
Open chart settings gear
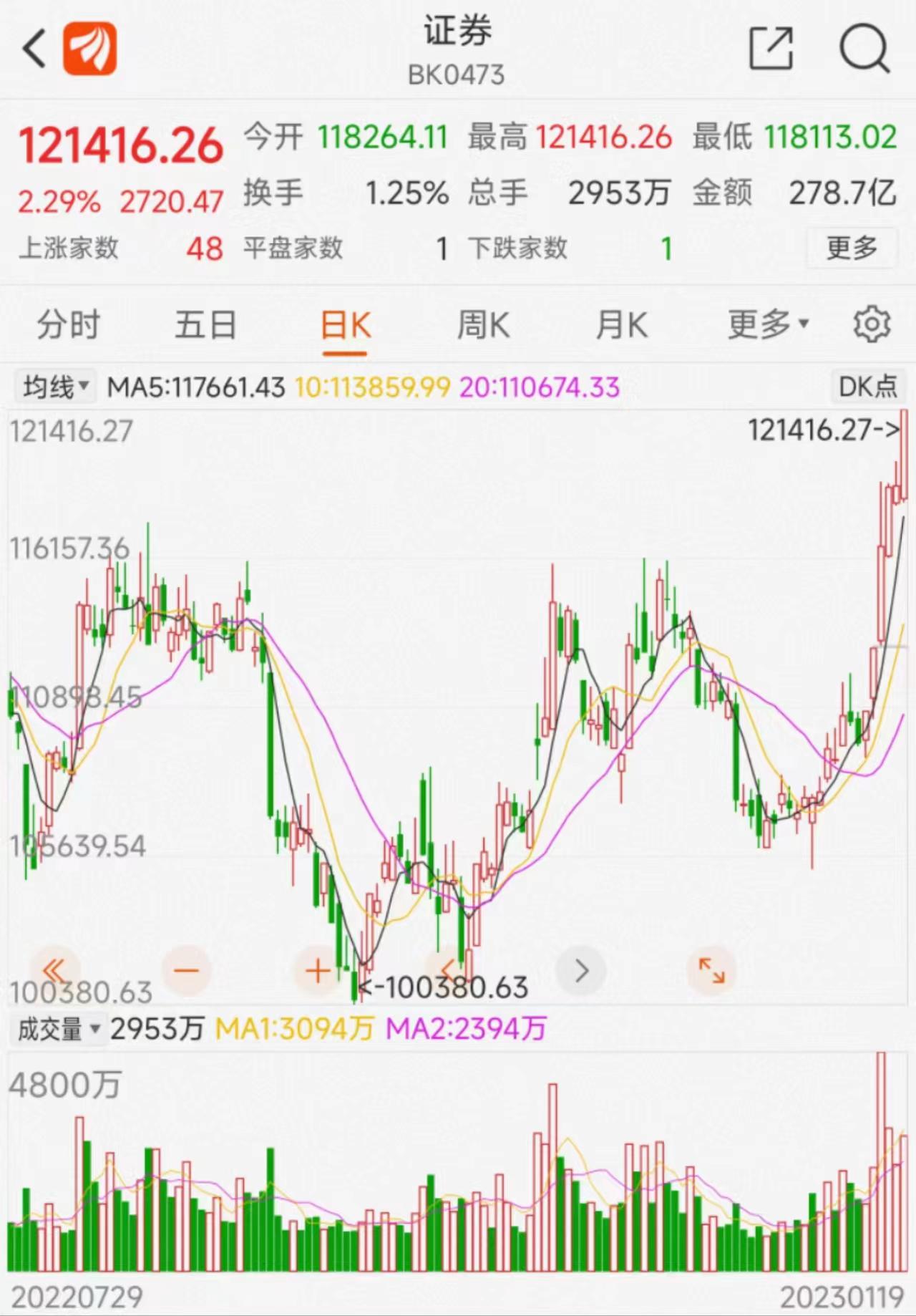pyautogui.click(x=871, y=325)
